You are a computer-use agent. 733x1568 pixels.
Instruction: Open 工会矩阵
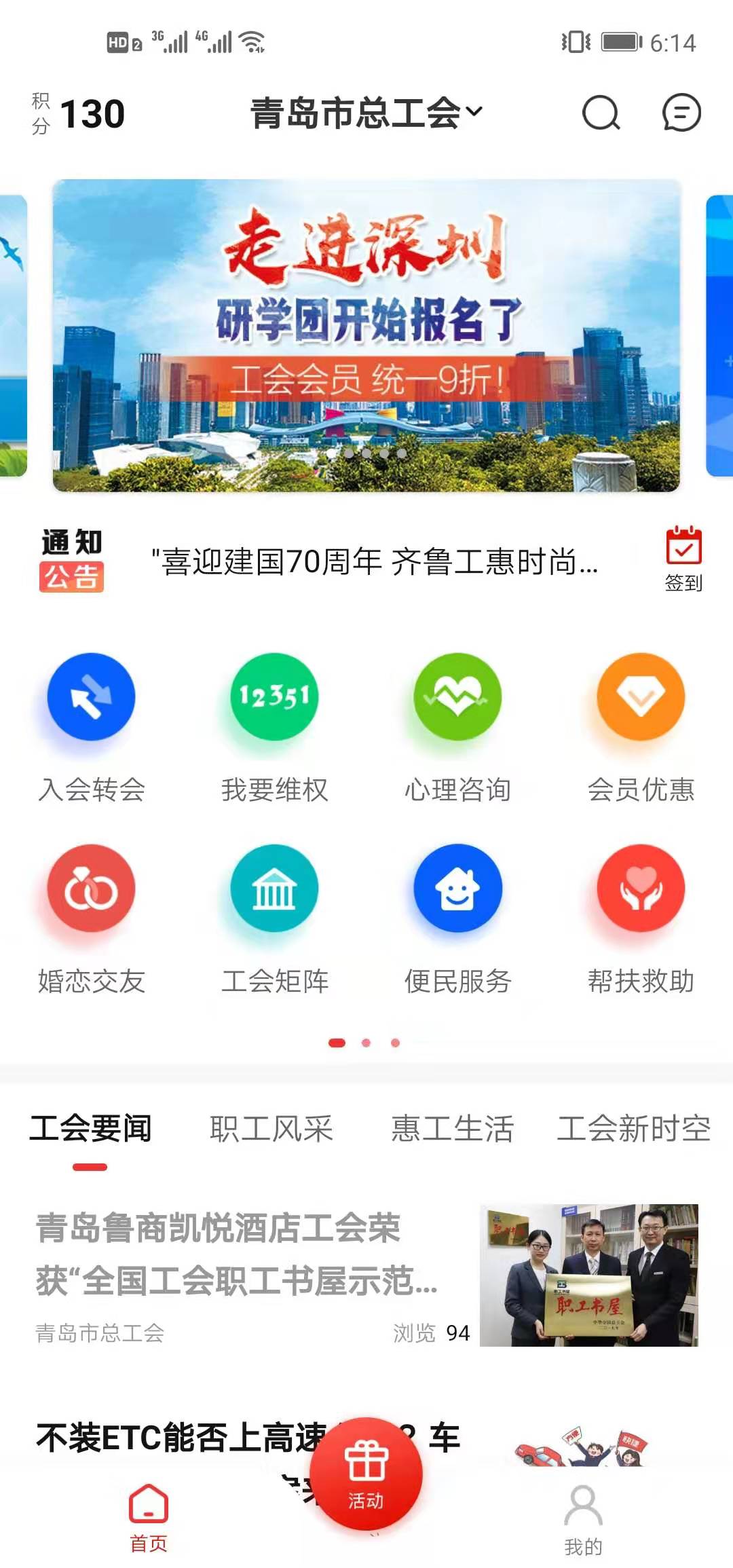point(274,918)
